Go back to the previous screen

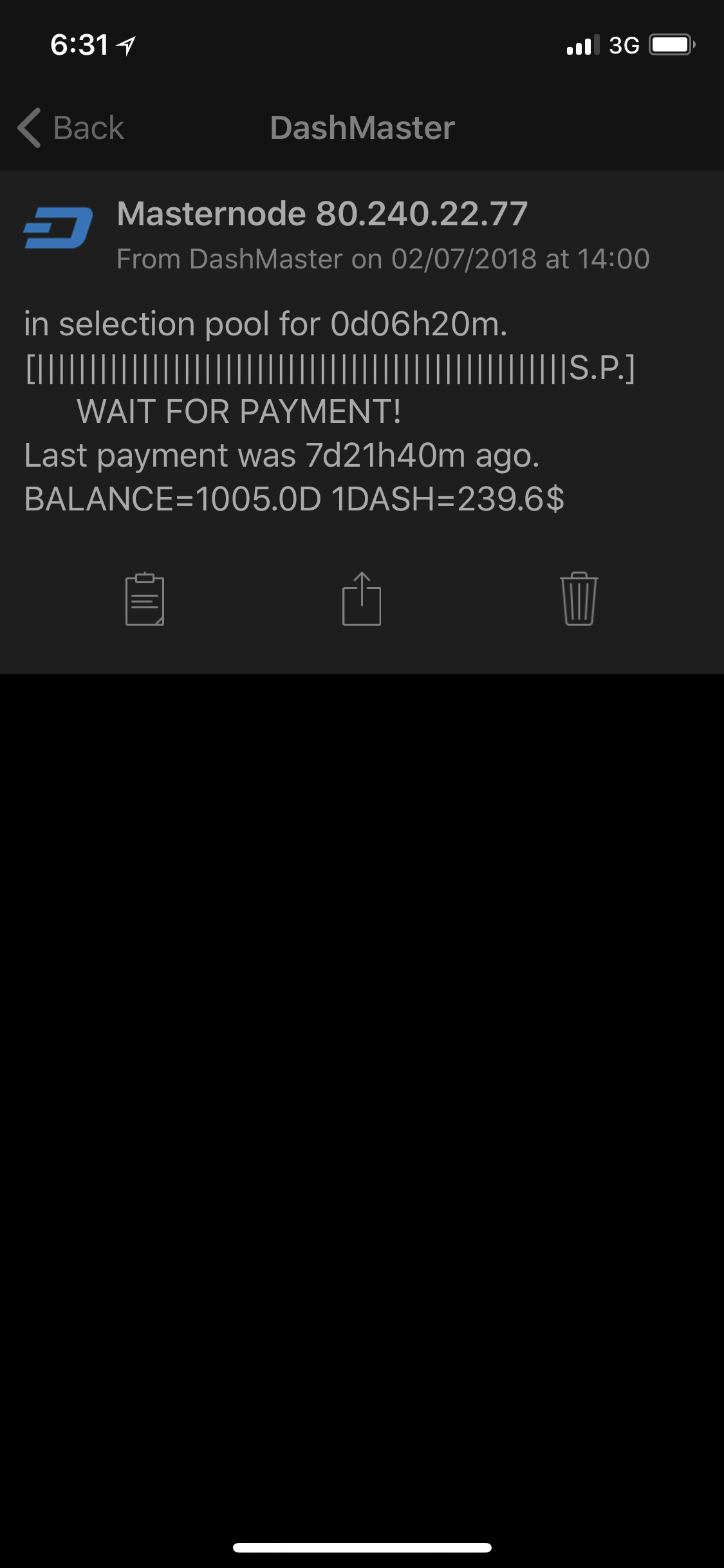71,127
